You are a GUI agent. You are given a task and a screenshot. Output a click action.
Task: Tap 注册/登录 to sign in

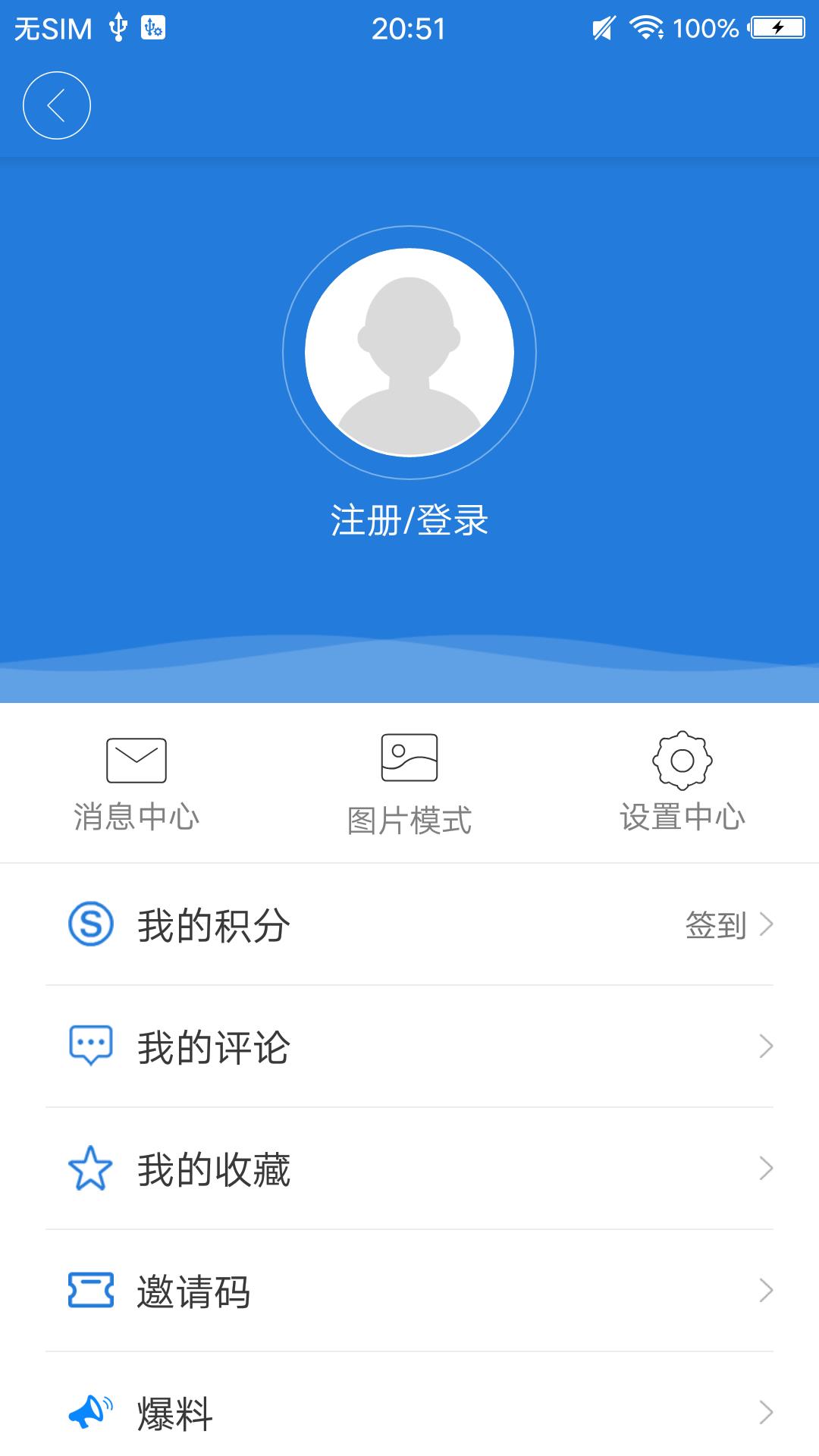(409, 519)
